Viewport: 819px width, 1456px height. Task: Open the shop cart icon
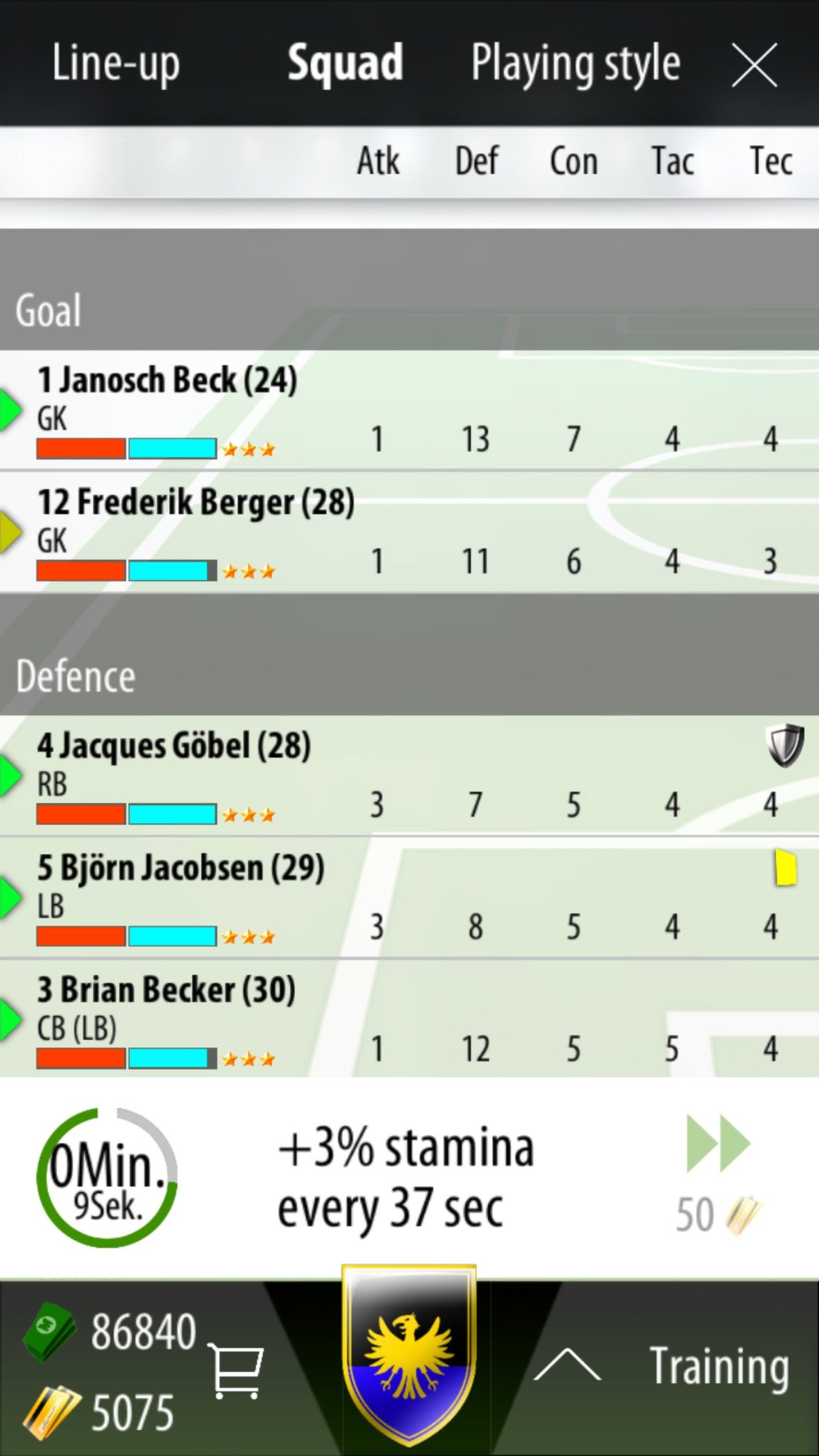[236, 1371]
